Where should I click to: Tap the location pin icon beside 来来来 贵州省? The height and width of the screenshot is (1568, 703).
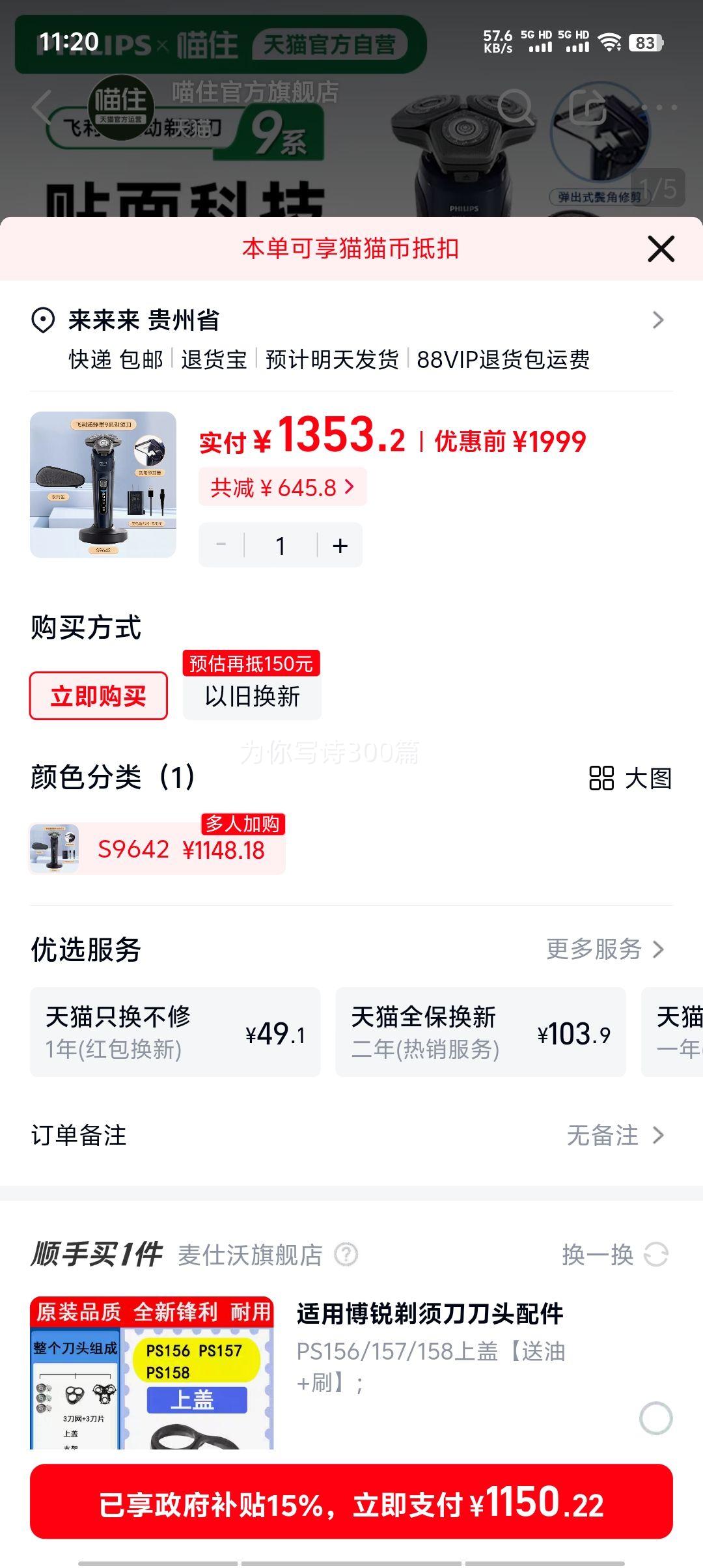(x=42, y=320)
